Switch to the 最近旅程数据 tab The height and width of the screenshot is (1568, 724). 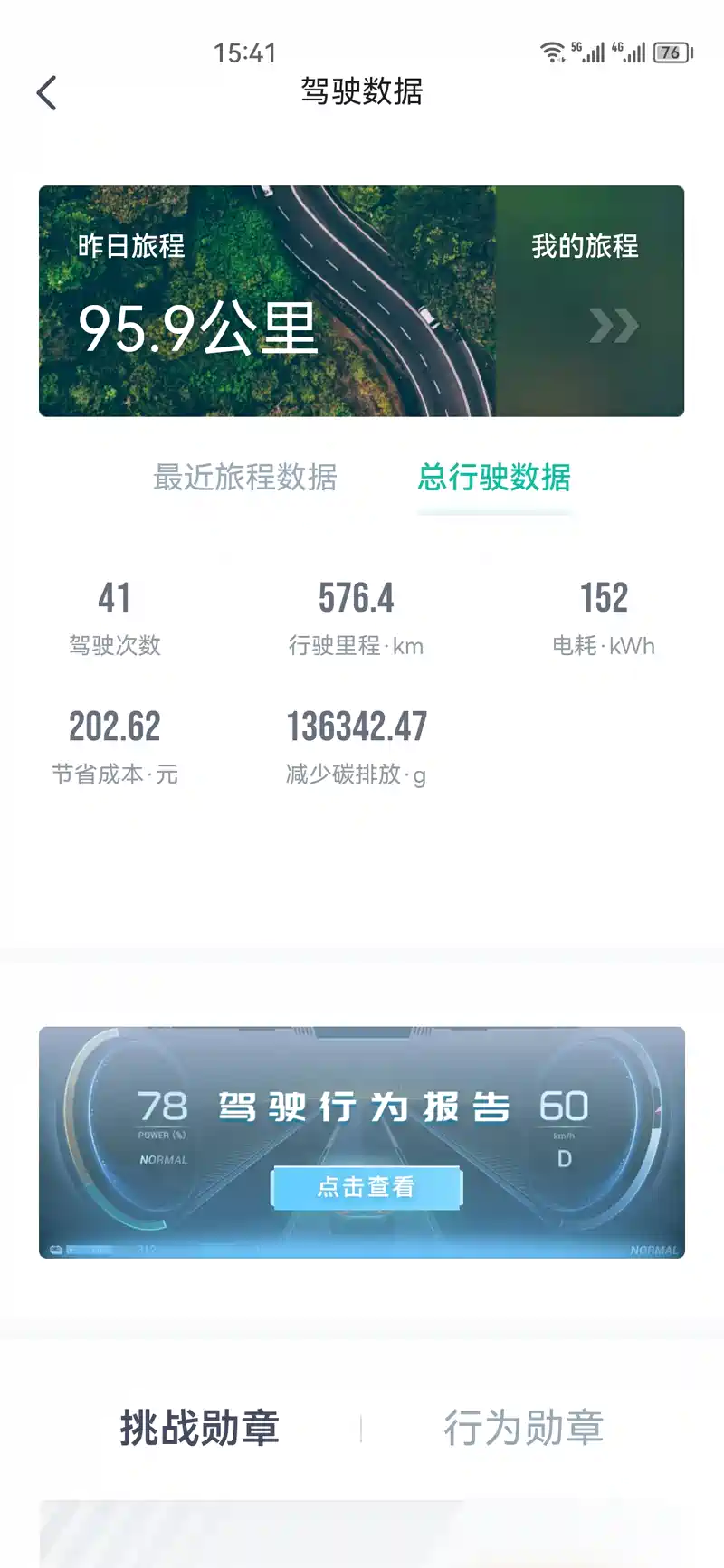(x=245, y=477)
